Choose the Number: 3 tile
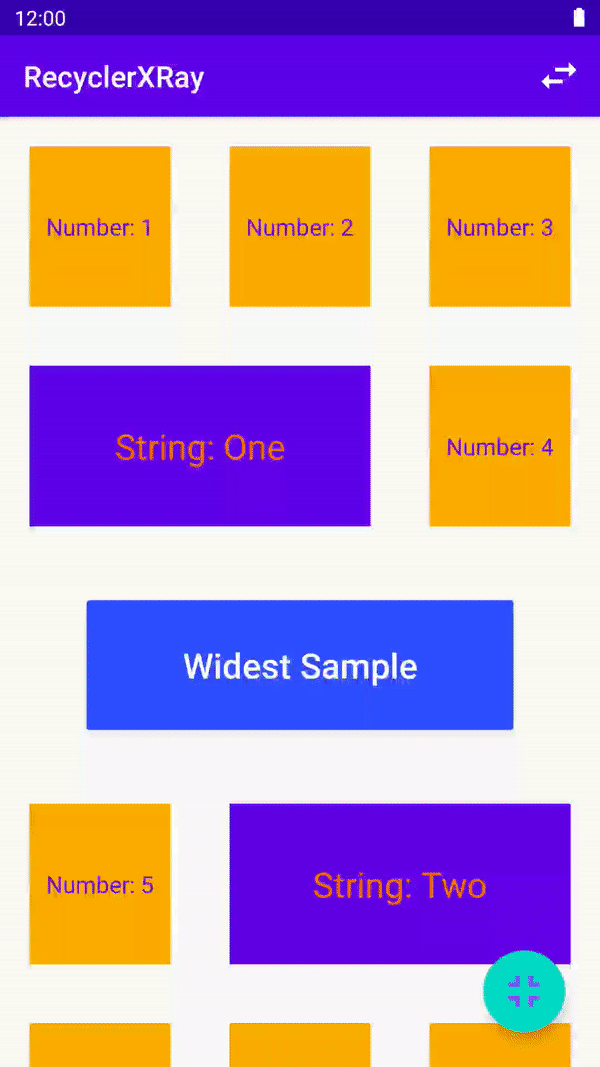This screenshot has height=1067, width=600. 500,227
